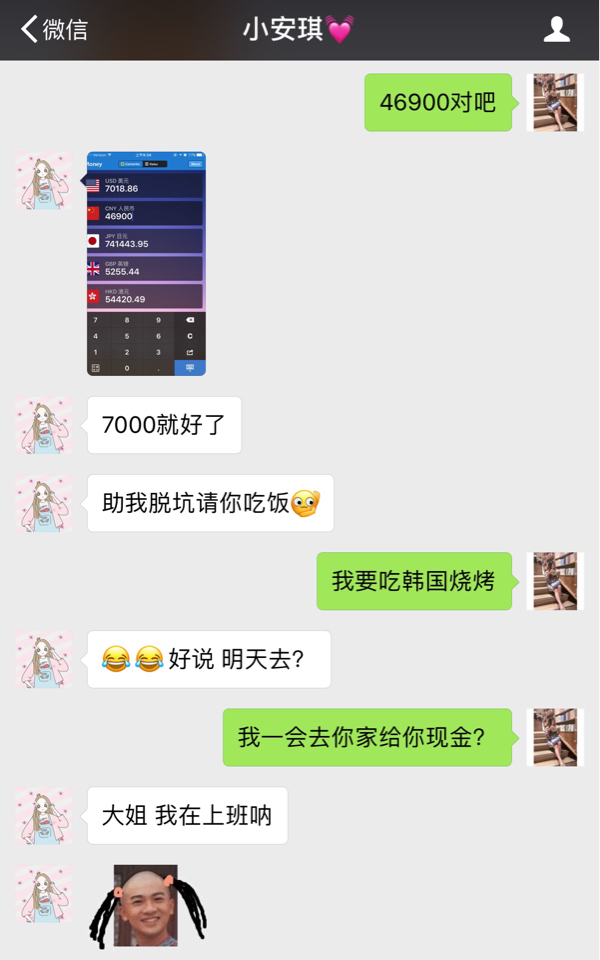Image resolution: width=600 pixels, height=960 pixels.
Task: Go back to the 微信 chat list
Action: point(54,30)
